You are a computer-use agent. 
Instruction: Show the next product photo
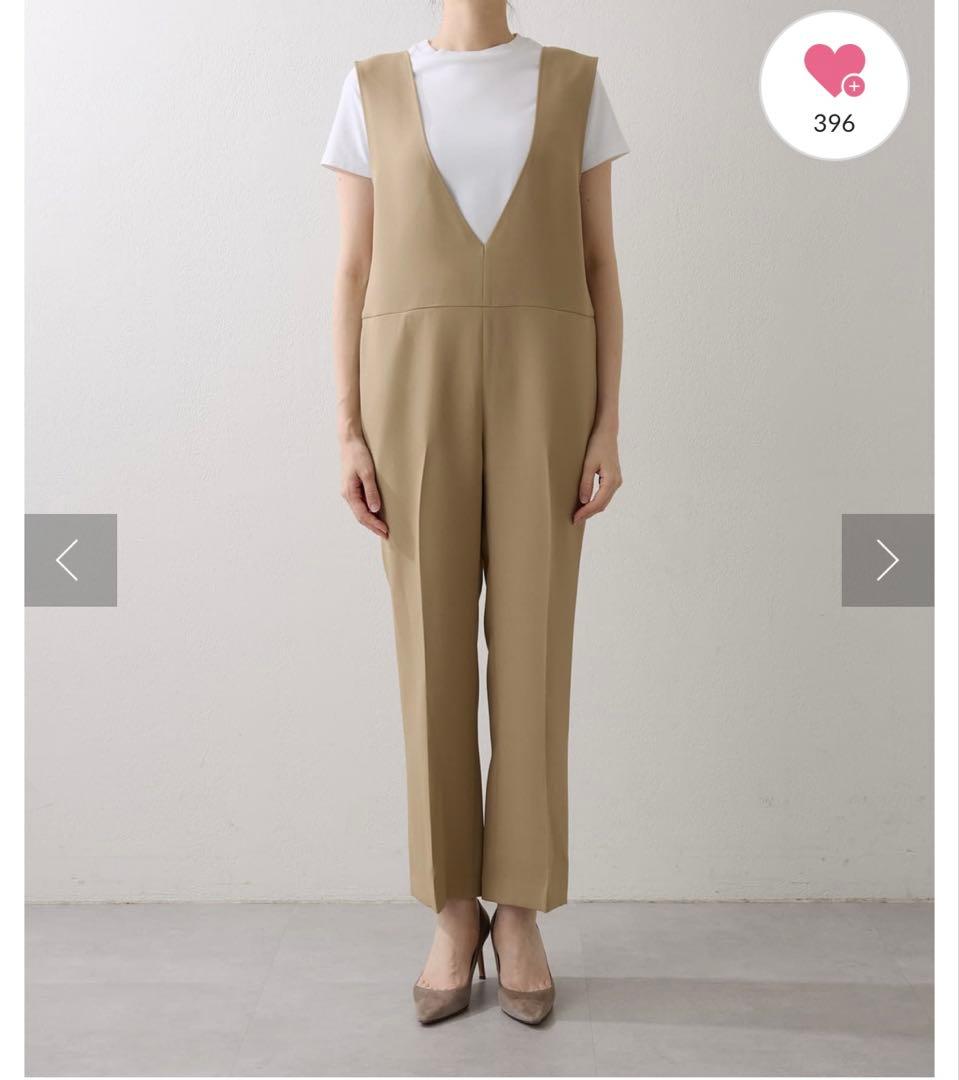tap(887, 560)
